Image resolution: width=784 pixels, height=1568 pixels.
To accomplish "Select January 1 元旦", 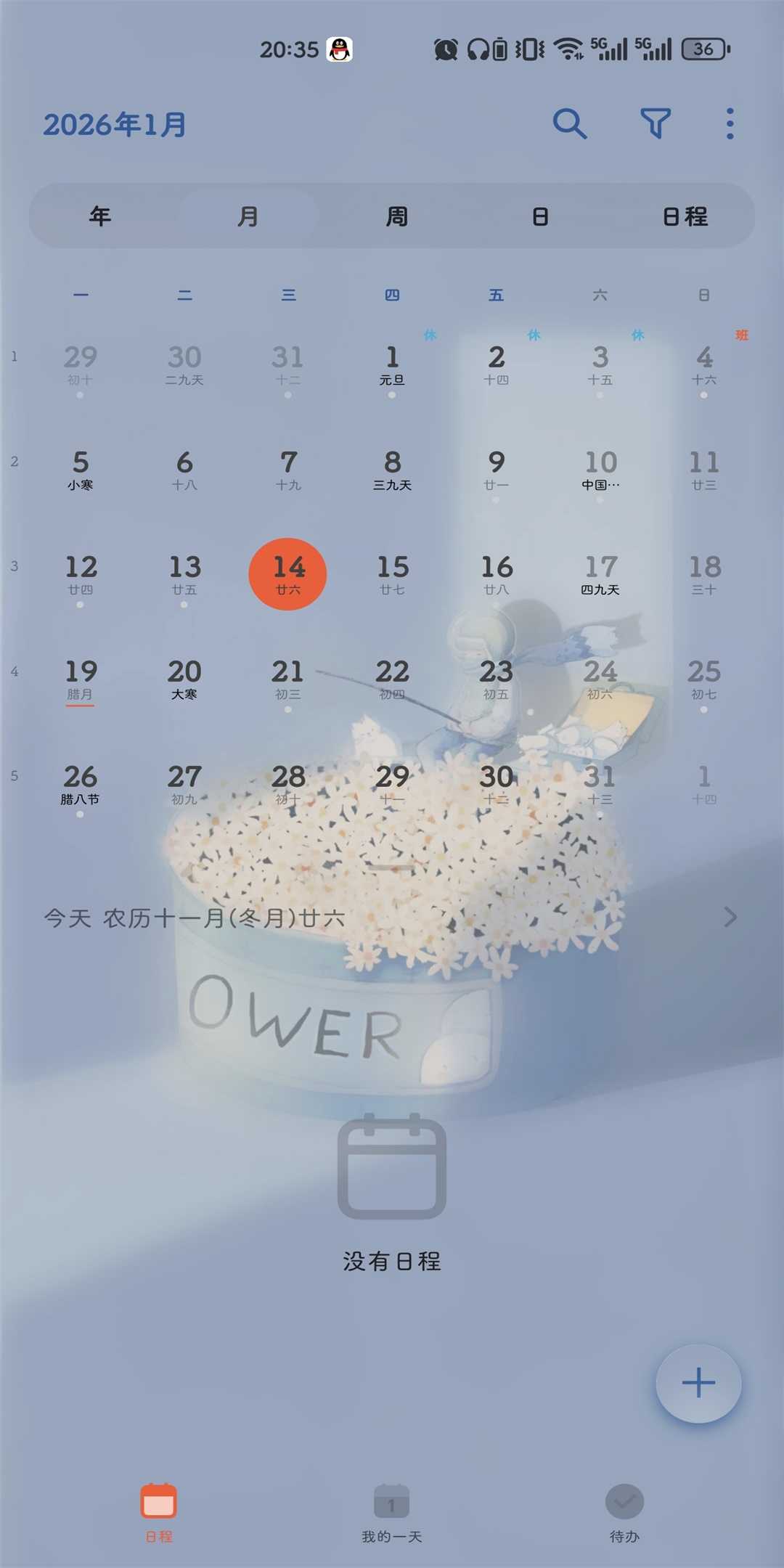I will pyautogui.click(x=392, y=365).
